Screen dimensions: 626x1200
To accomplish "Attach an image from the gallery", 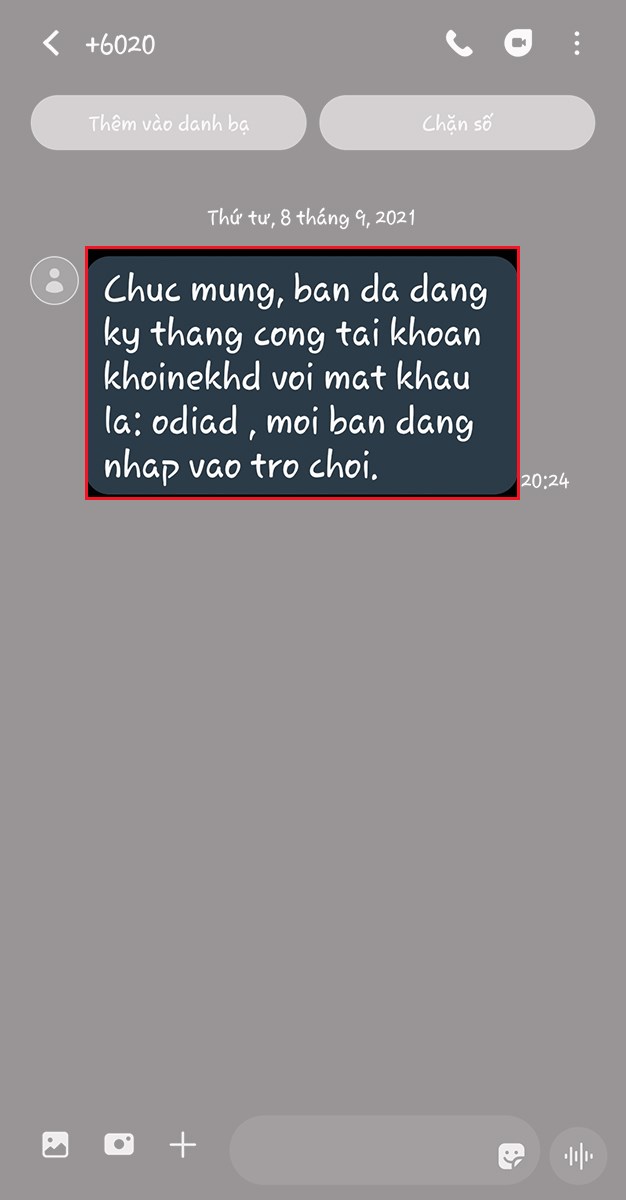I will pos(55,1145).
